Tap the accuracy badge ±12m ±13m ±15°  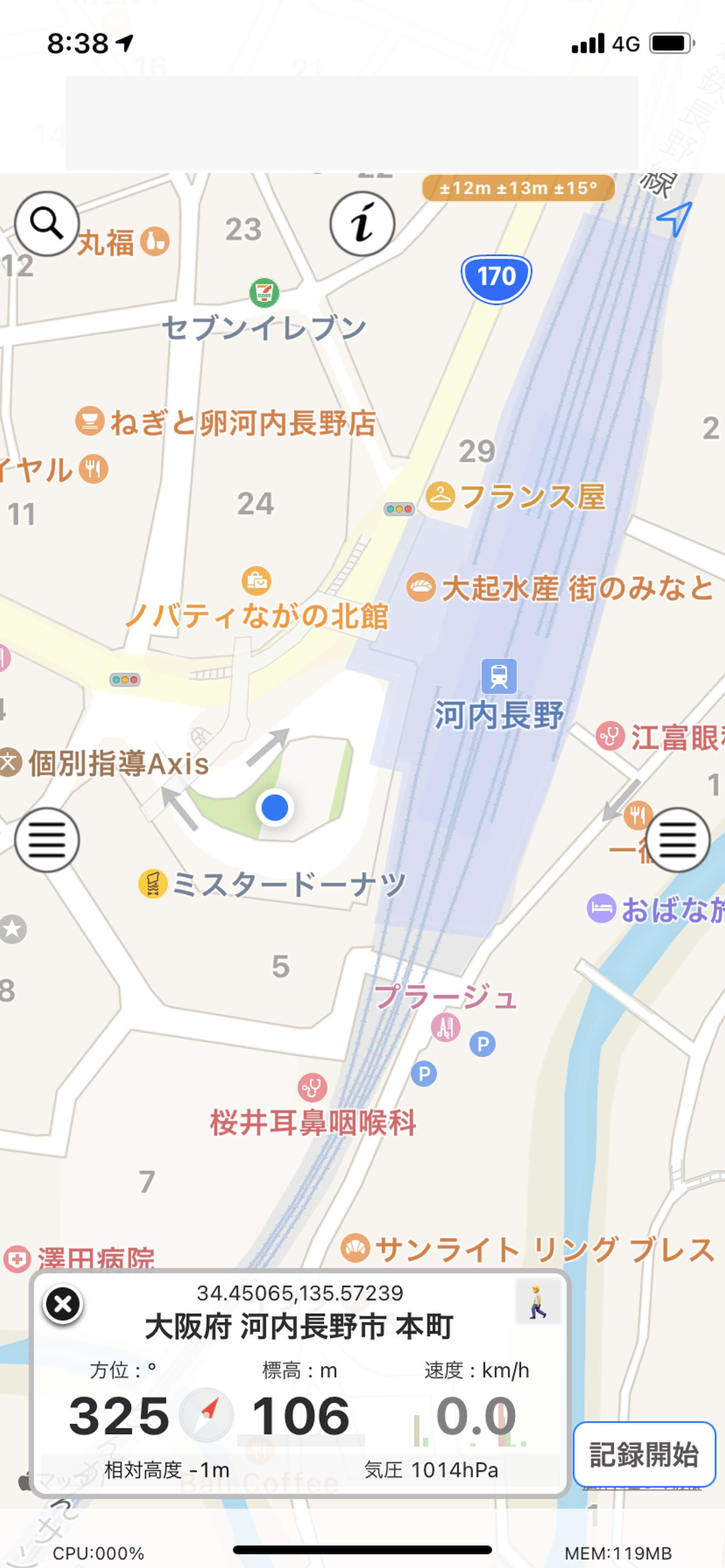coord(518,188)
